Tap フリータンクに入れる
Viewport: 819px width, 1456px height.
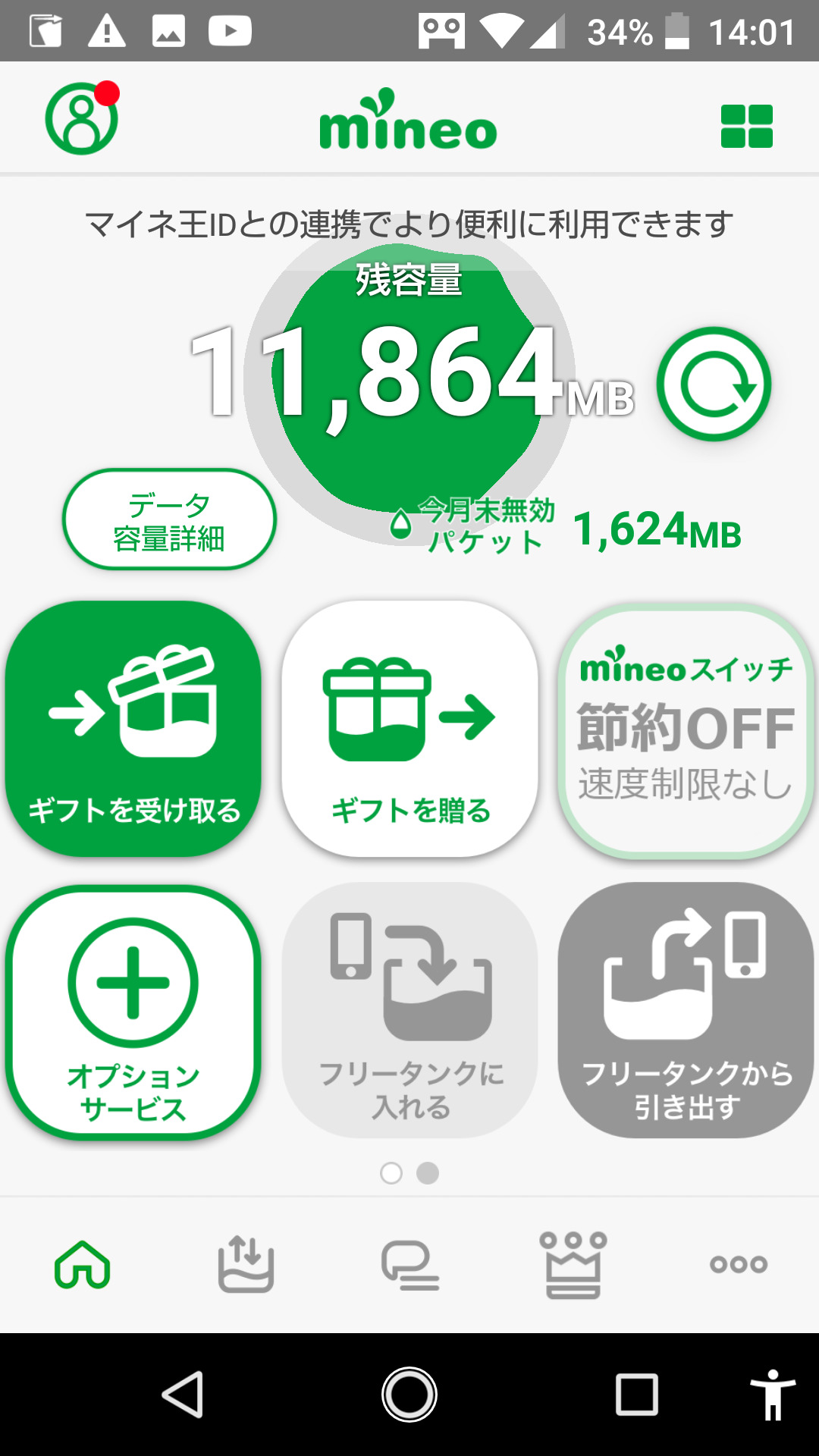tap(409, 1010)
